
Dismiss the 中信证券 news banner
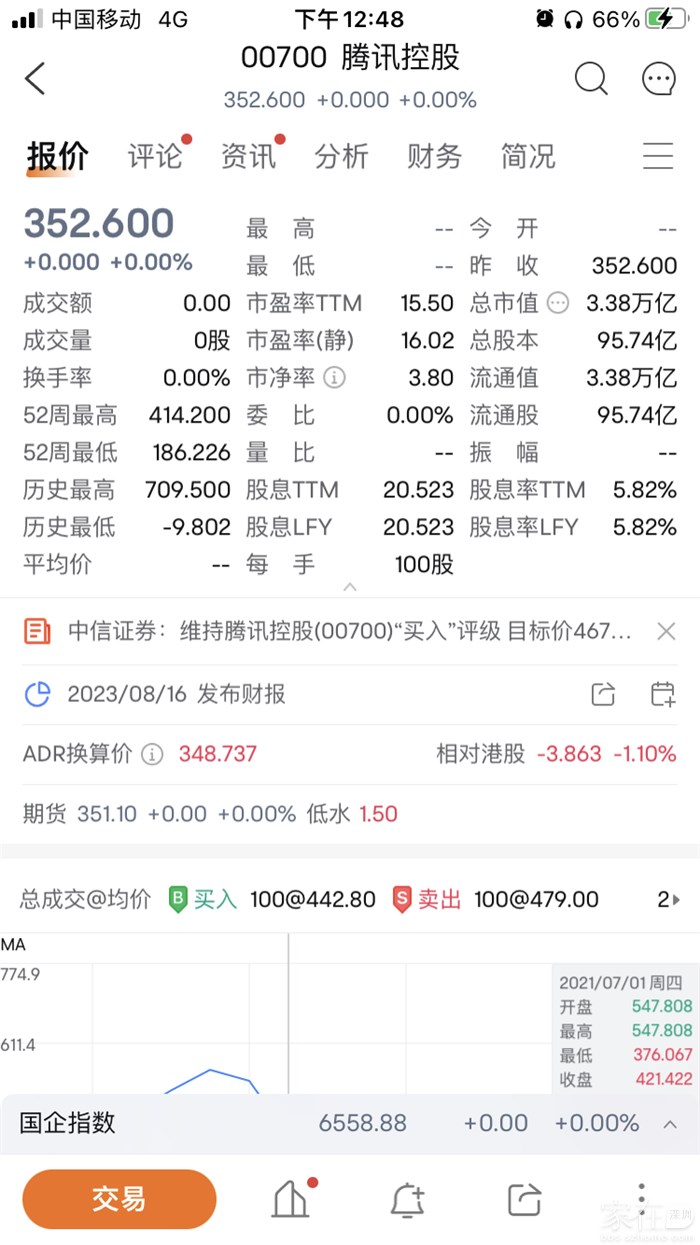point(666,631)
